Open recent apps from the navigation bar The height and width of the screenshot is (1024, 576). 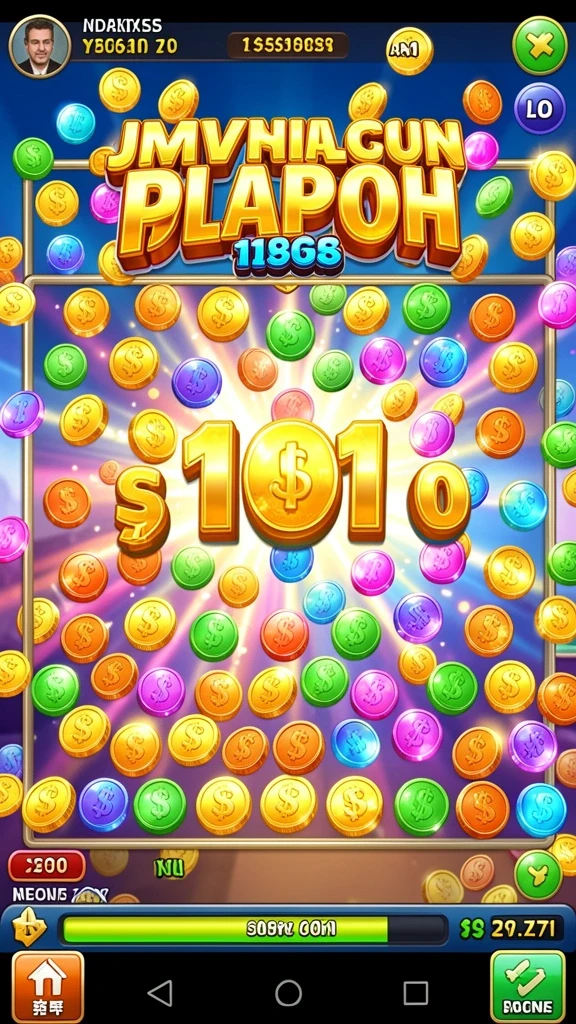click(415, 993)
